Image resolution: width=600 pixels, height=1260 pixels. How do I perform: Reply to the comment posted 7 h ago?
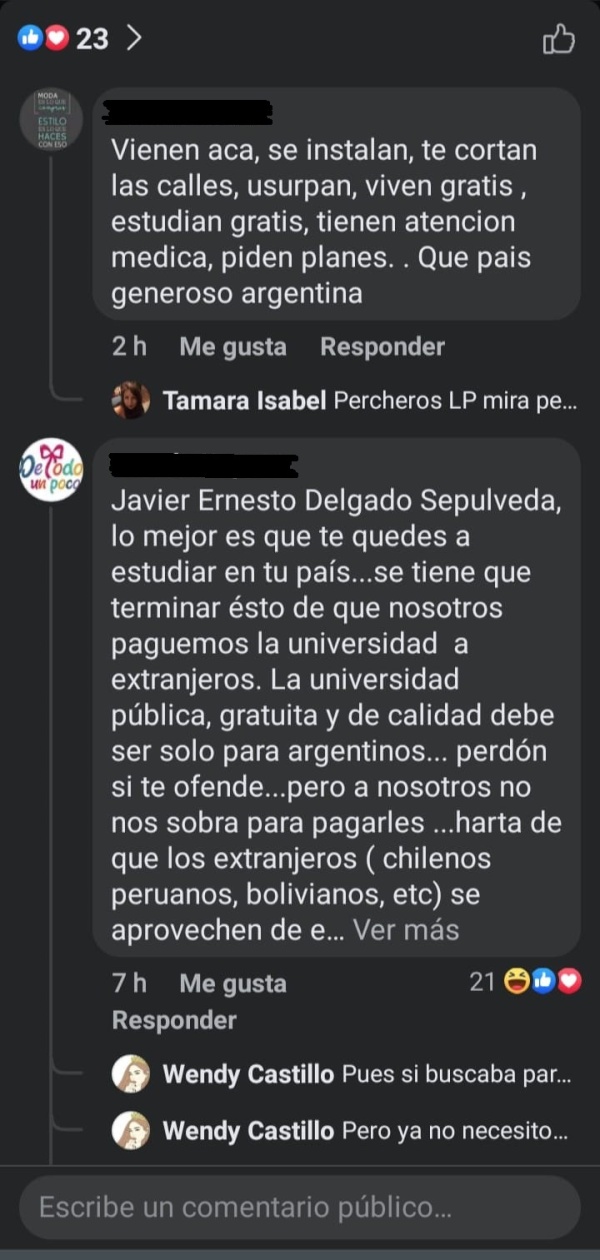(x=174, y=1021)
